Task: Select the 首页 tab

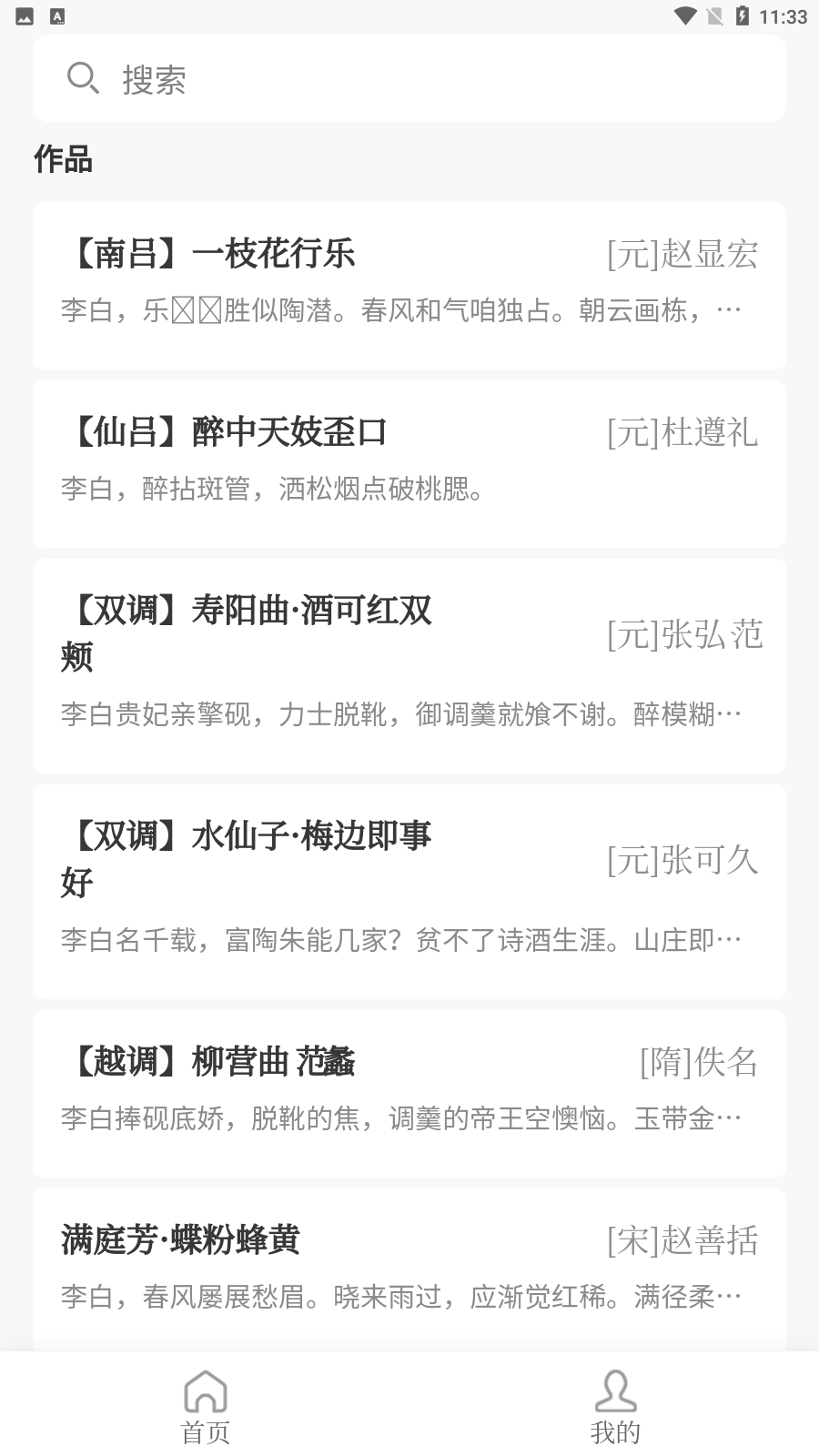Action: click(205, 1429)
